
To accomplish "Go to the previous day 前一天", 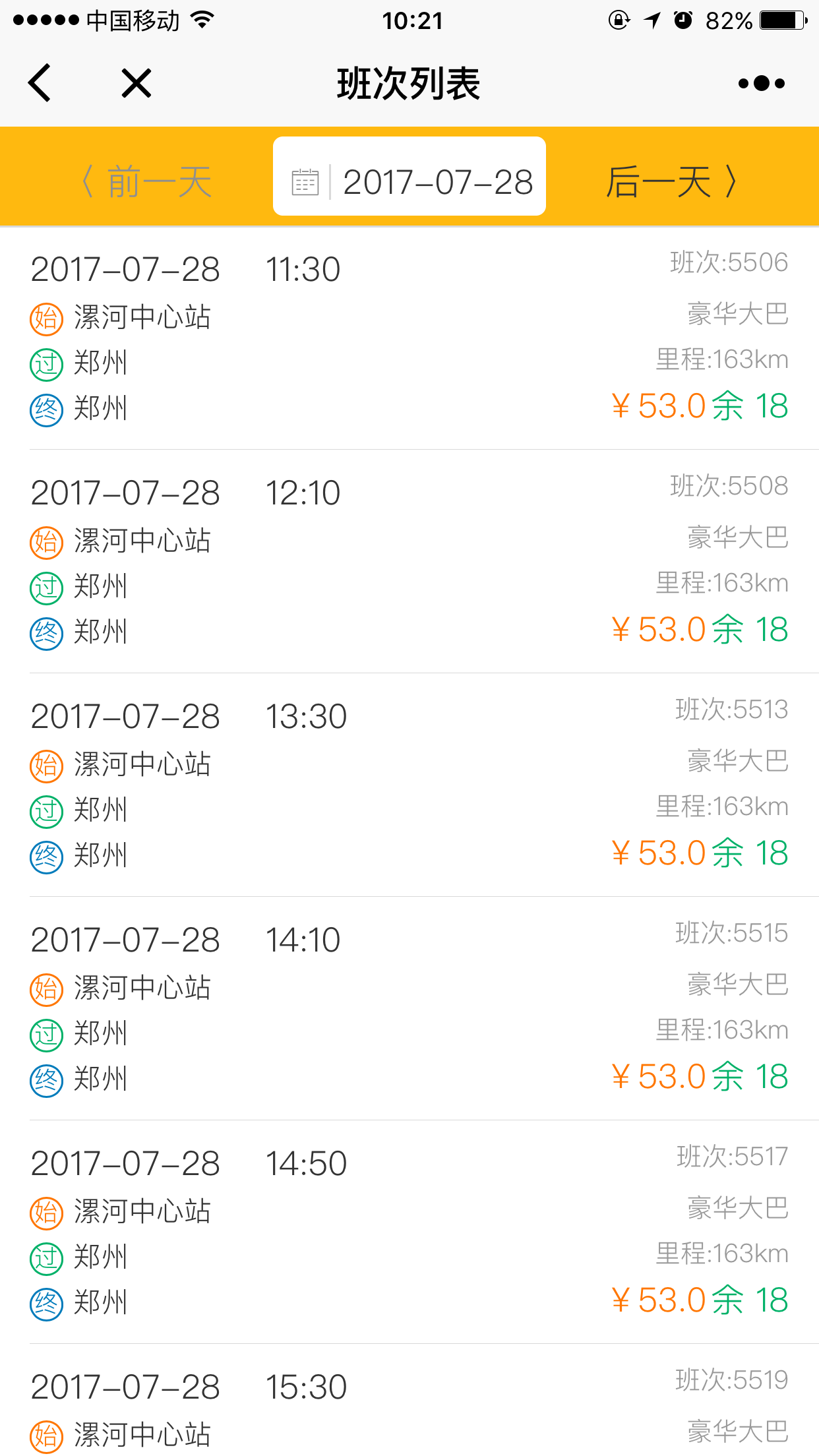I will [146, 181].
